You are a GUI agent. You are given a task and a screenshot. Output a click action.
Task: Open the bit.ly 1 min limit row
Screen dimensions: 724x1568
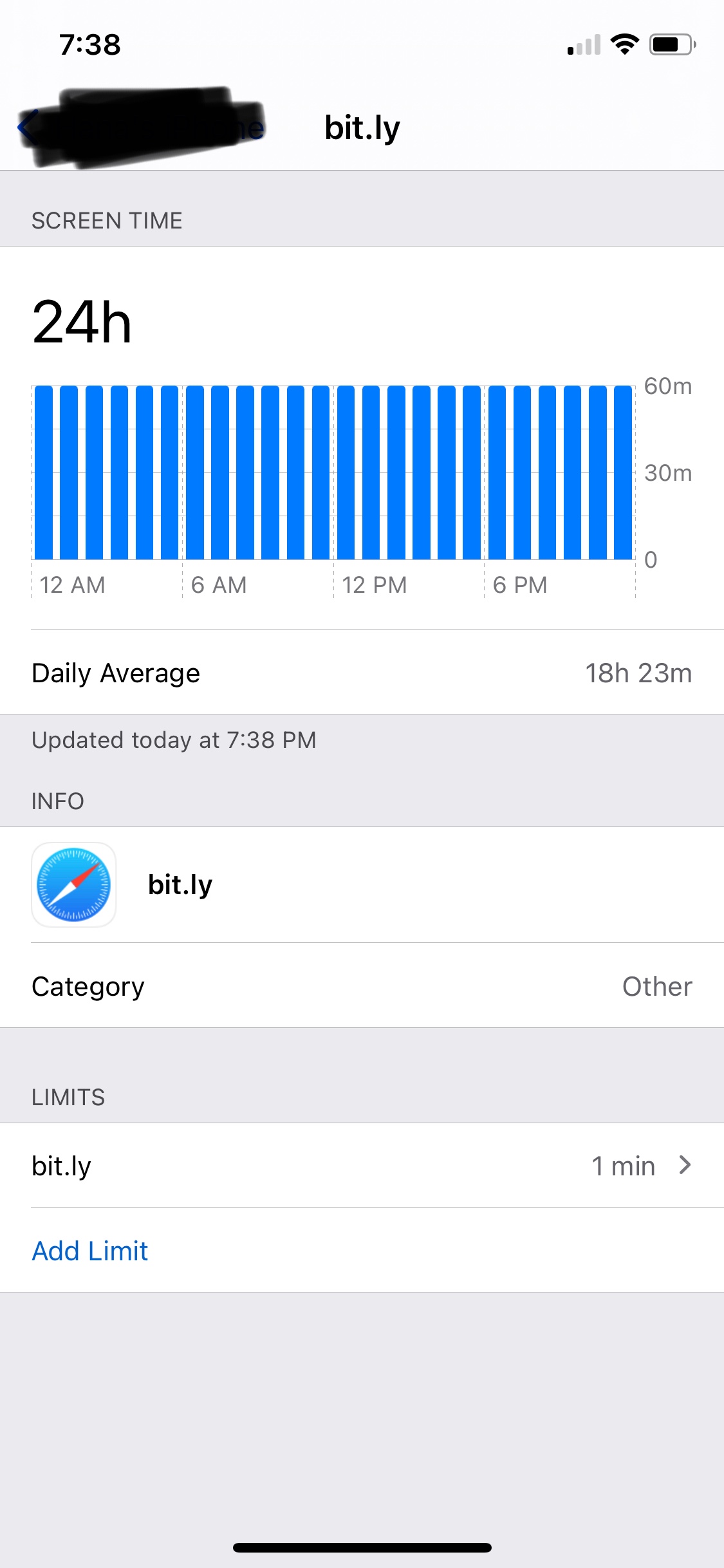(x=362, y=1166)
